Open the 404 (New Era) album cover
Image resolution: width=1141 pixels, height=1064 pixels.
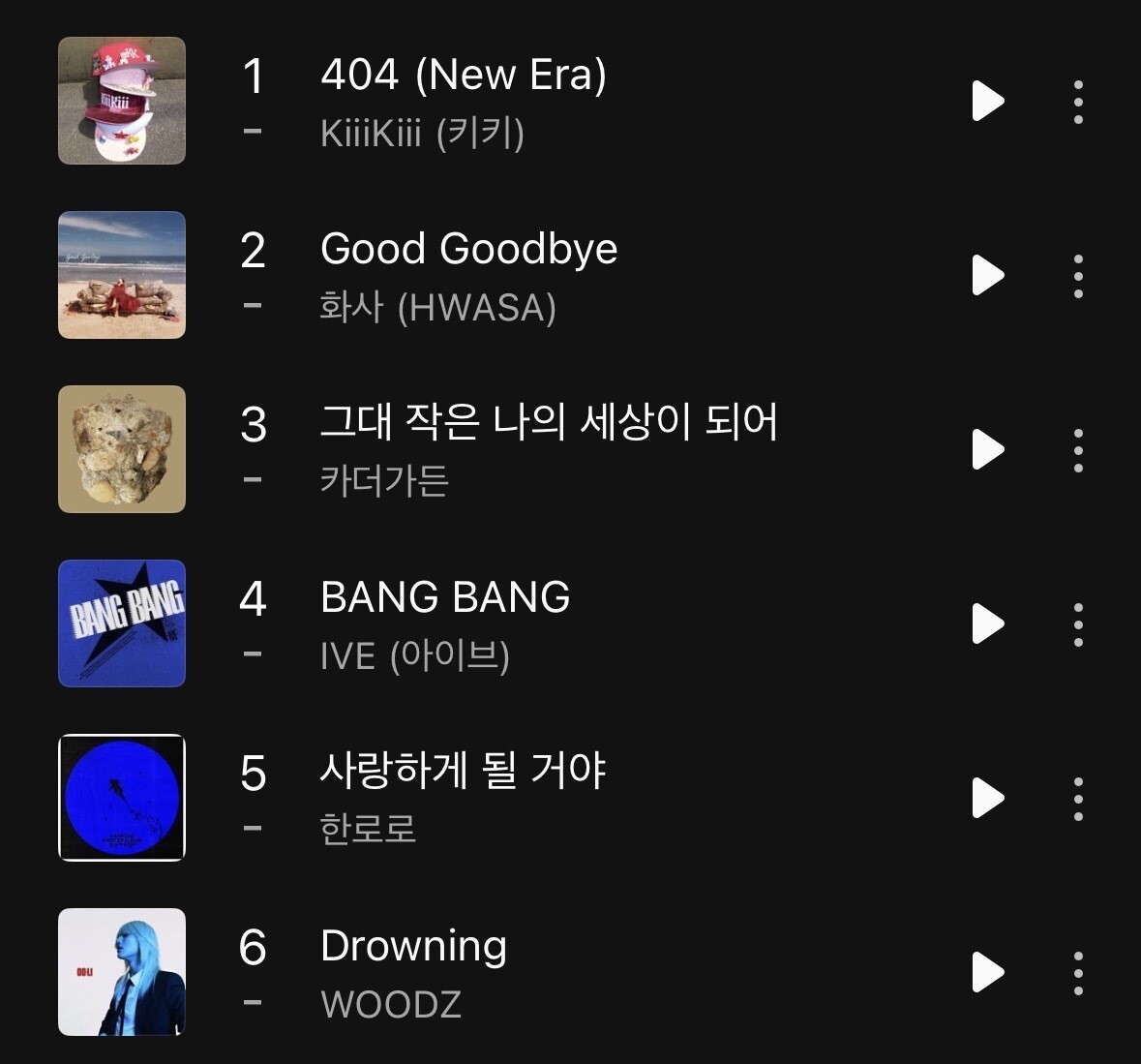coord(122,101)
